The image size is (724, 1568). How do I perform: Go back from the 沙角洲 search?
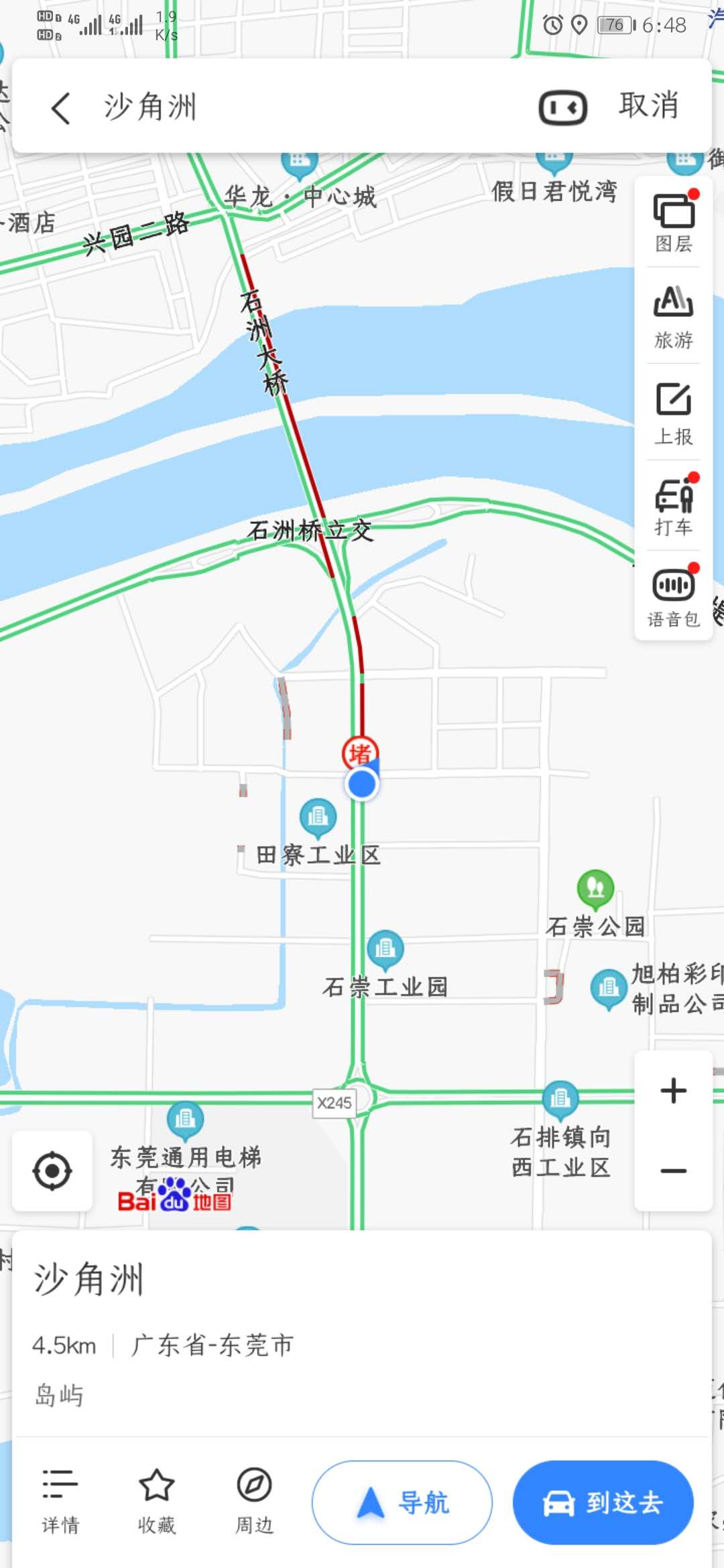61,108
